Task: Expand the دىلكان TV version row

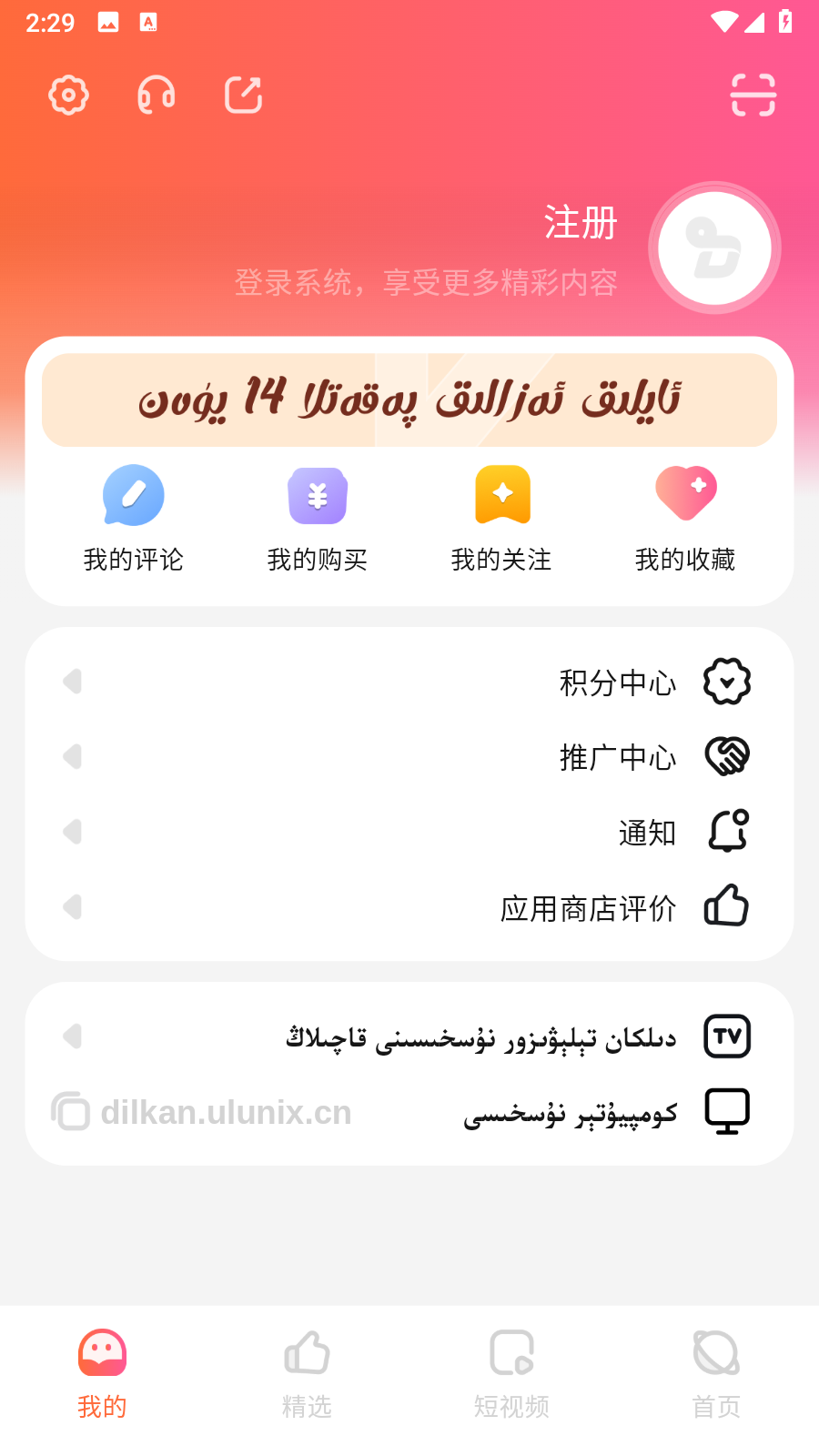Action: coord(72,1036)
